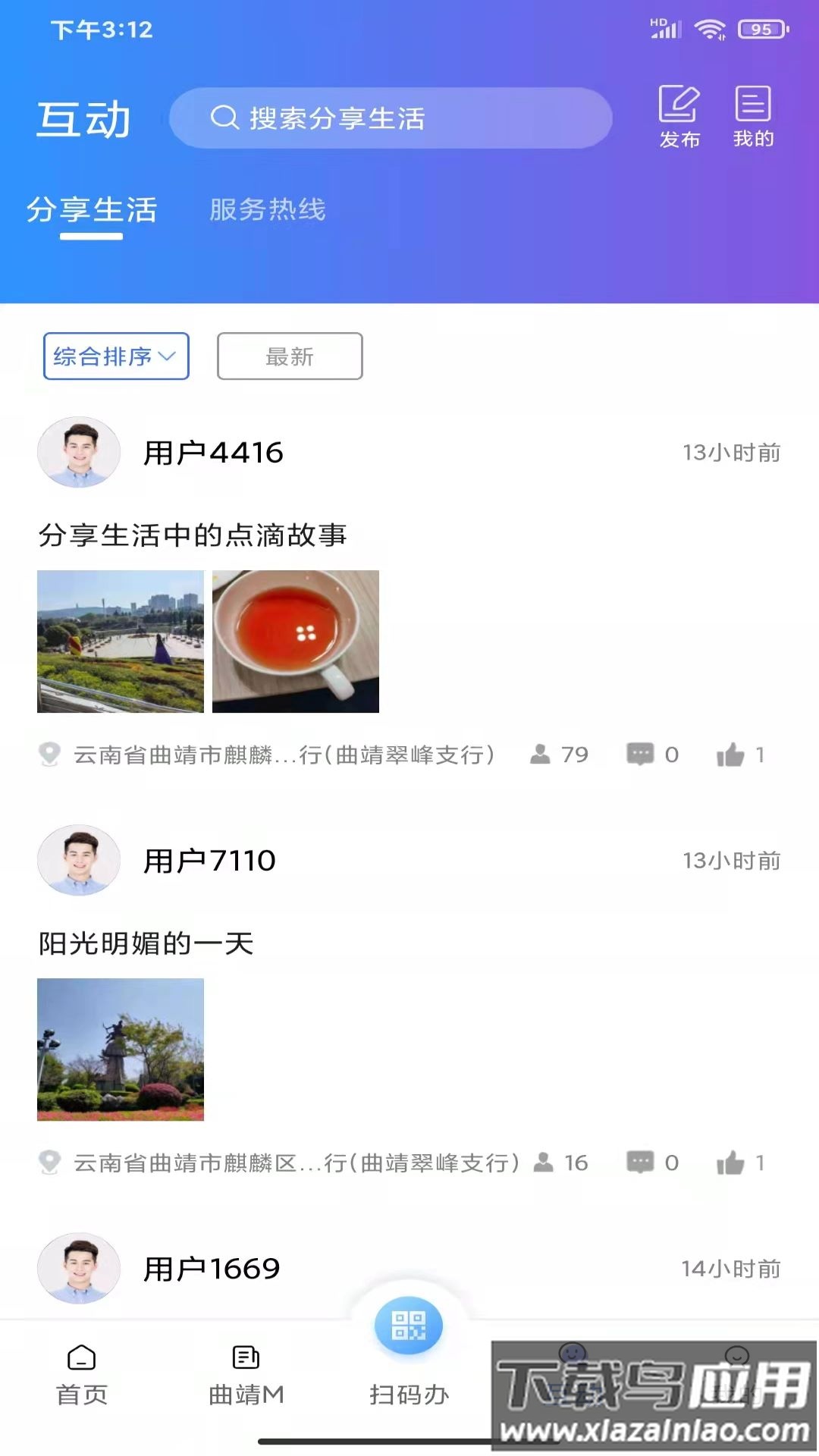819x1456 pixels.
Task: Open comments icon on 用户7110's post
Action: (x=641, y=1163)
